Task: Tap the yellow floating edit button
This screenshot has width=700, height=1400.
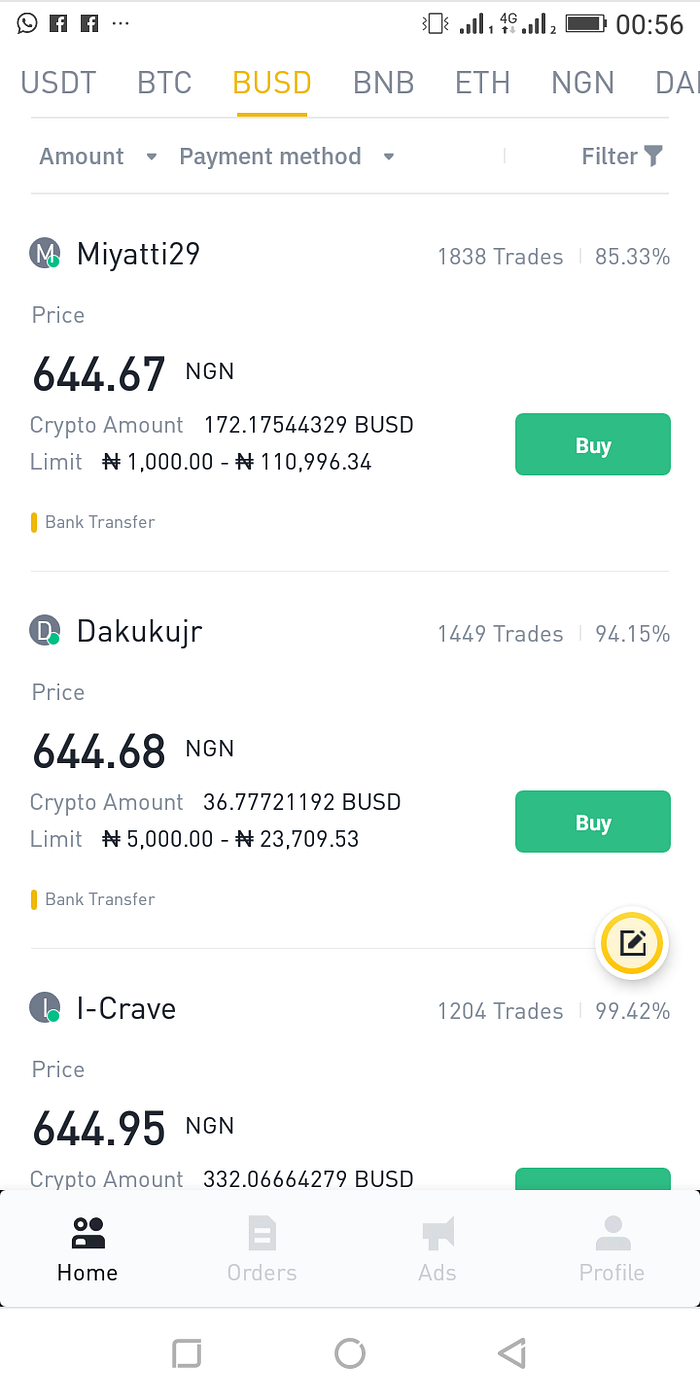Action: coord(631,943)
